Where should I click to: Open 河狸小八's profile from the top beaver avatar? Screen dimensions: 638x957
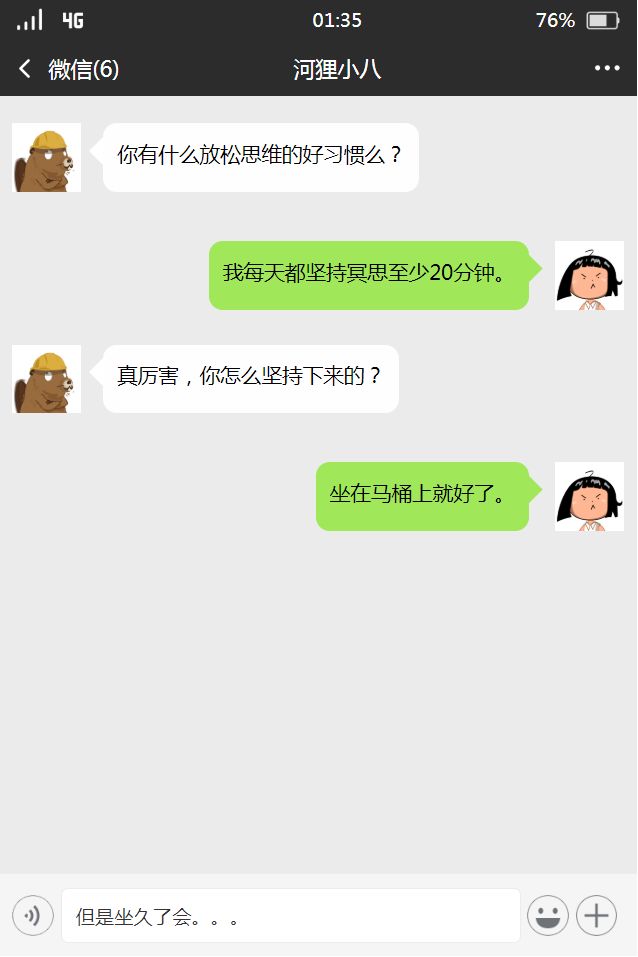coord(47,158)
